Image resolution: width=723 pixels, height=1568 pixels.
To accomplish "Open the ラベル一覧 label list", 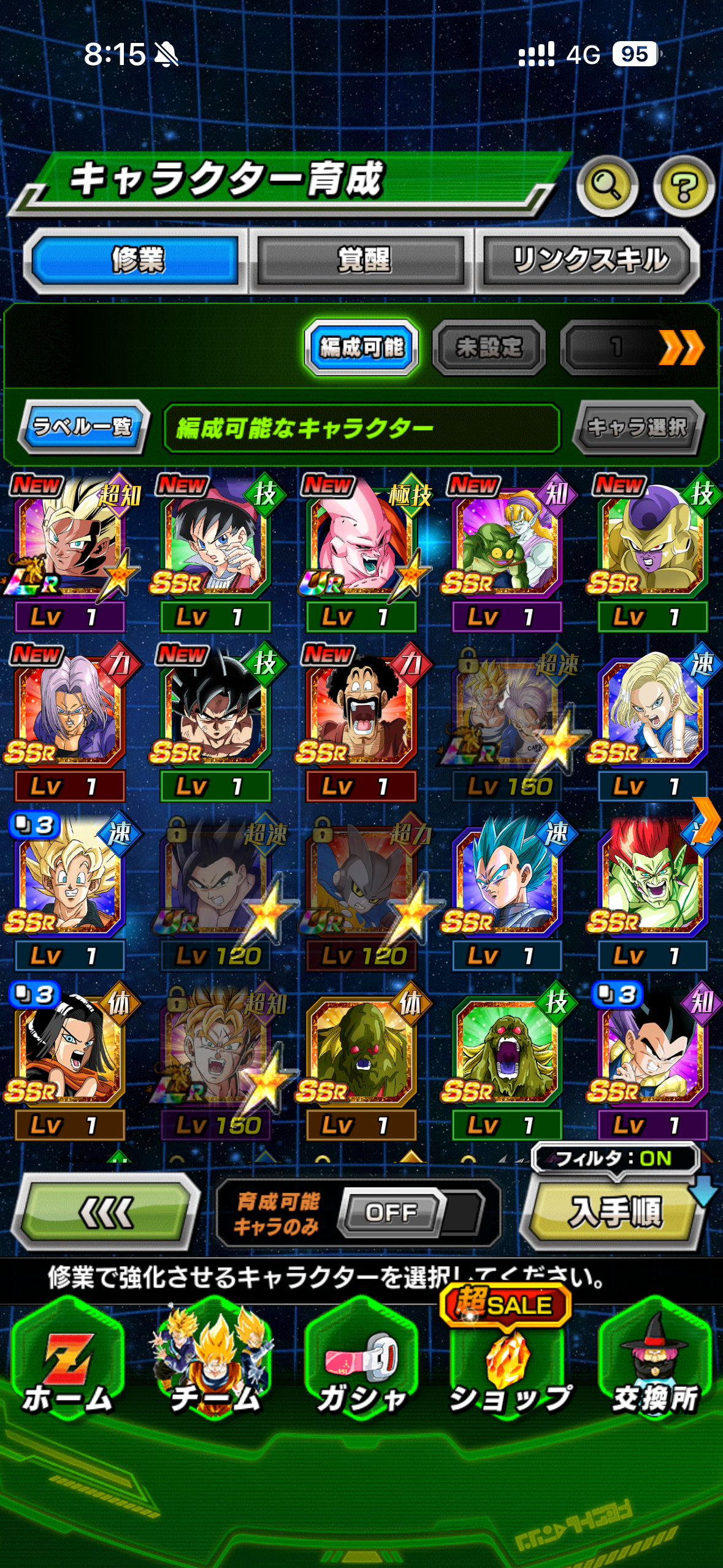I will click(x=83, y=426).
